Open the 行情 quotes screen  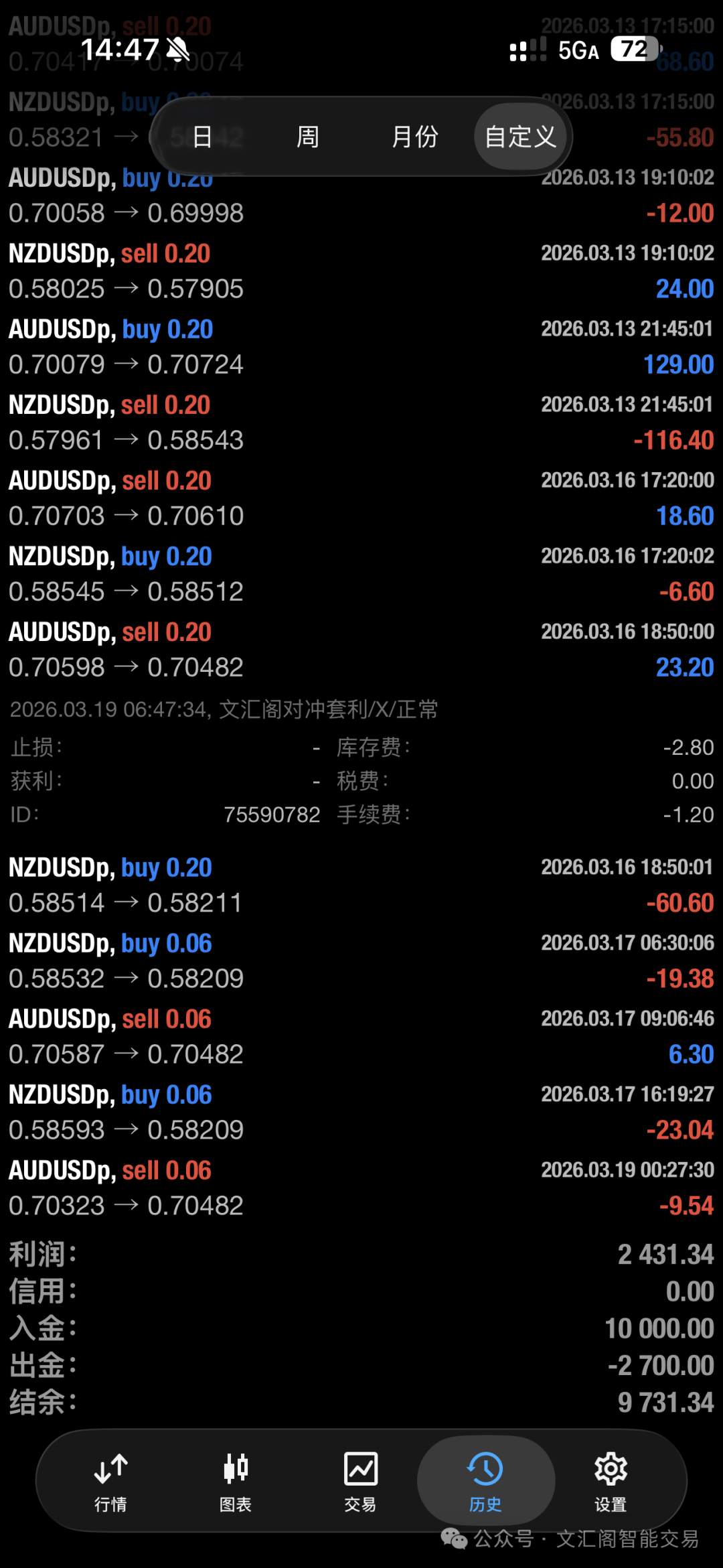[x=110, y=1487]
